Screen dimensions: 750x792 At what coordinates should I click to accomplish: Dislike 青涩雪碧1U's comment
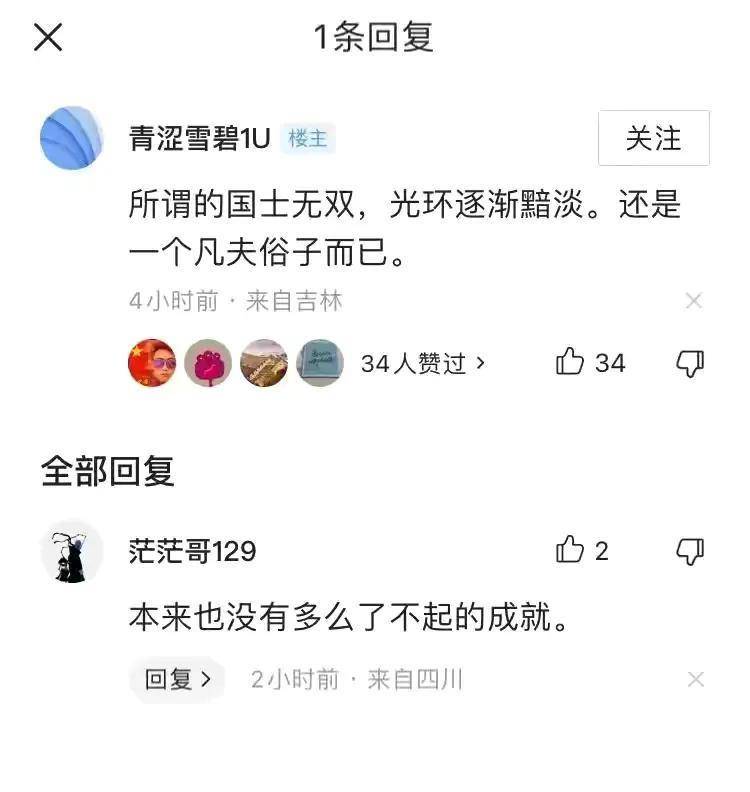click(x=690, y=363)
